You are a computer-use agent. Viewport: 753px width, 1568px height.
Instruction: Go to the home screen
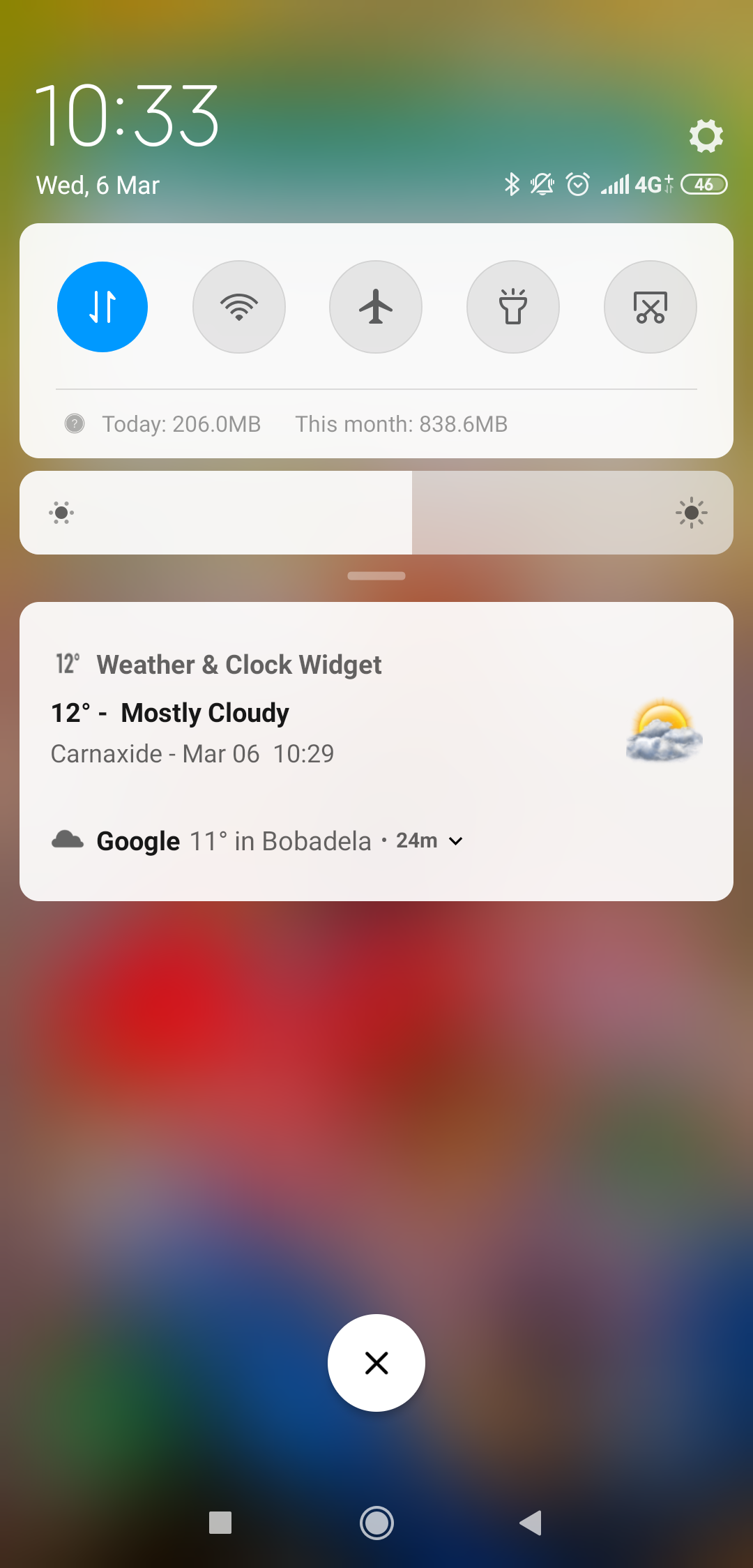[376, 1523]
